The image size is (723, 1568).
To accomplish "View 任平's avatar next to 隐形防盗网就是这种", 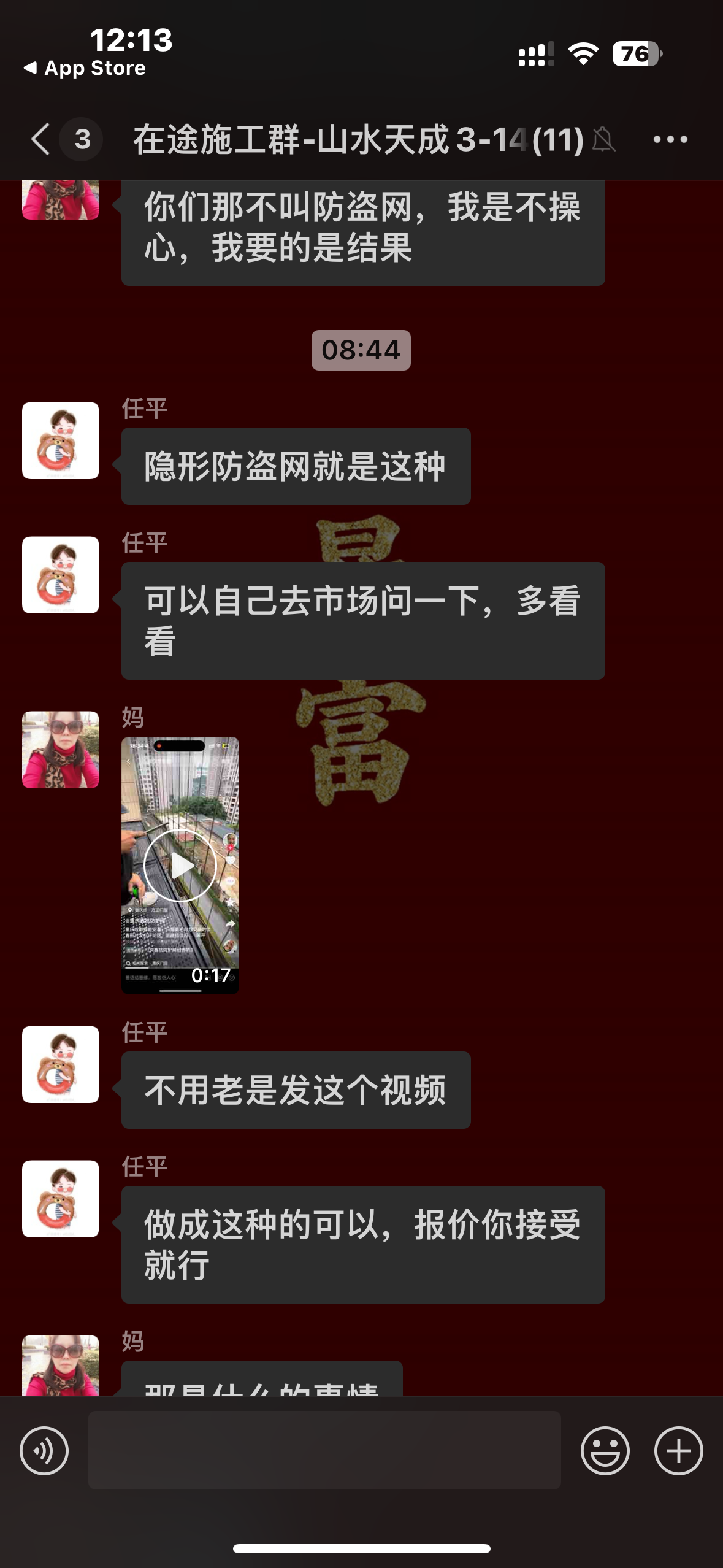I will point(61,440).
